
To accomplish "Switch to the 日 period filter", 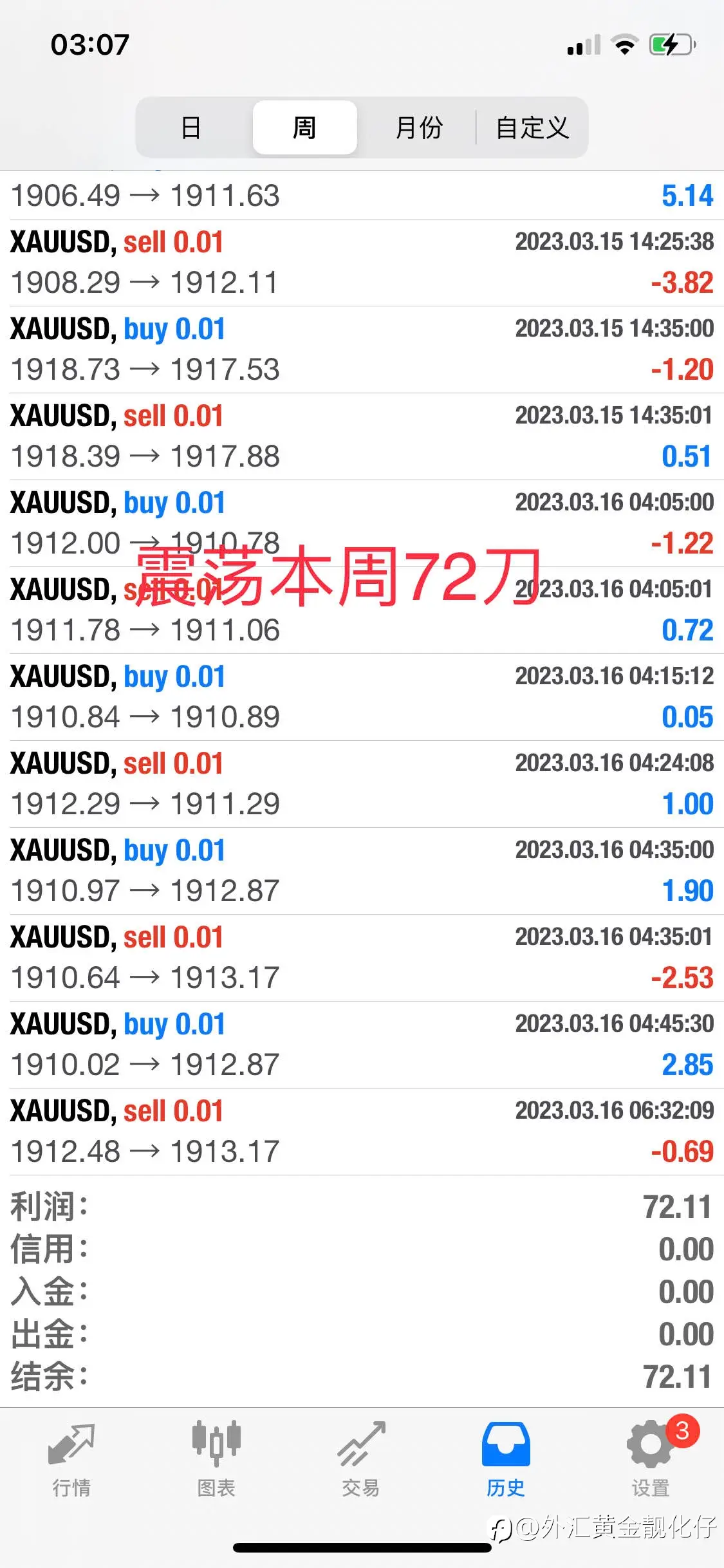I will click(x=191, y=127).
